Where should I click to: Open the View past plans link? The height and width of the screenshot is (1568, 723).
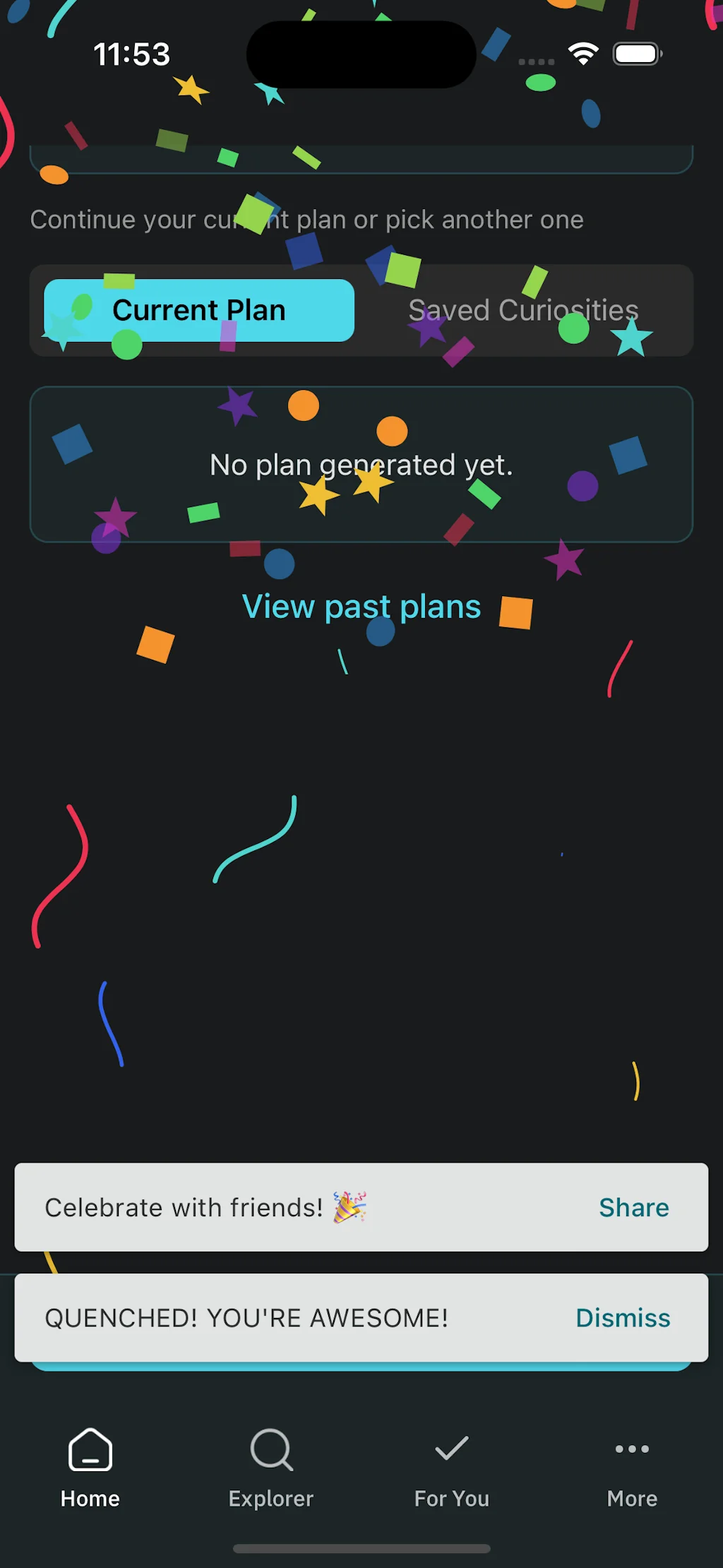(361, 607)
